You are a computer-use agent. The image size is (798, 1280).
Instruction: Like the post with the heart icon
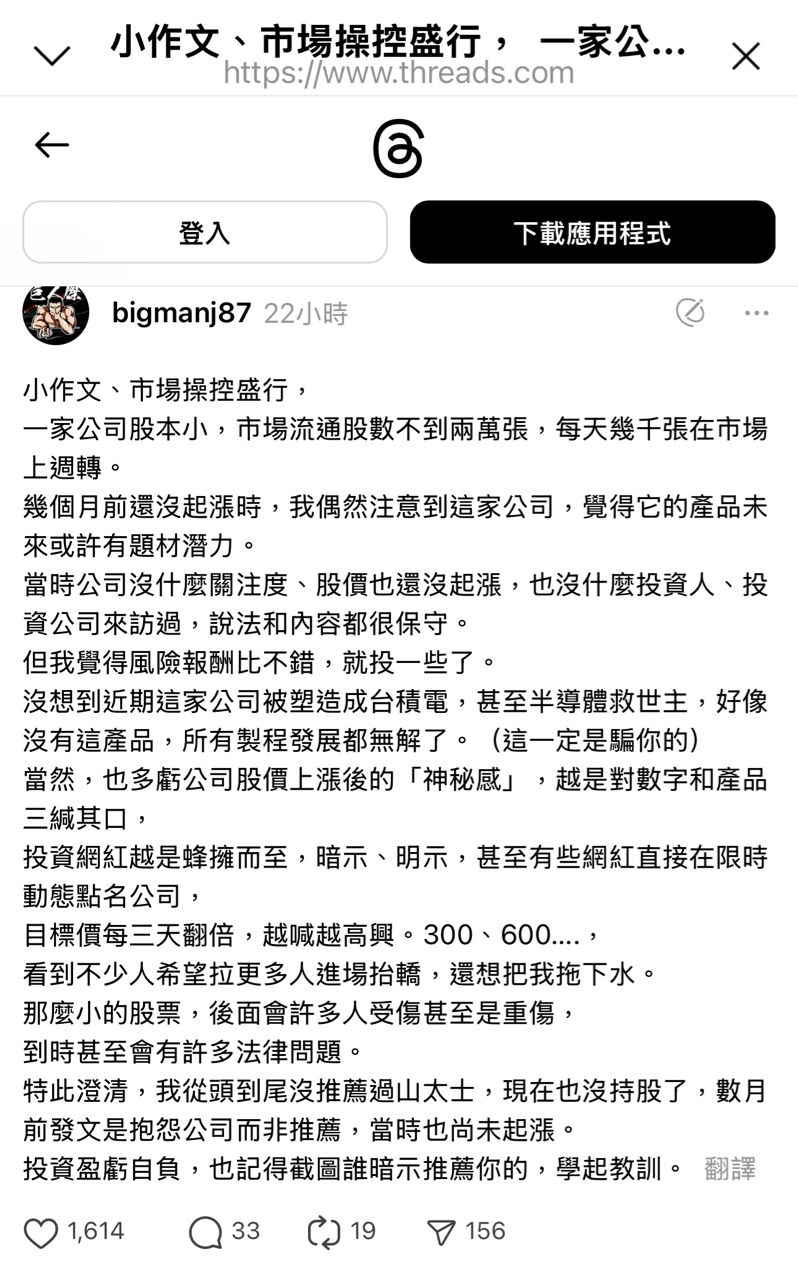(x=41, y=1232)
